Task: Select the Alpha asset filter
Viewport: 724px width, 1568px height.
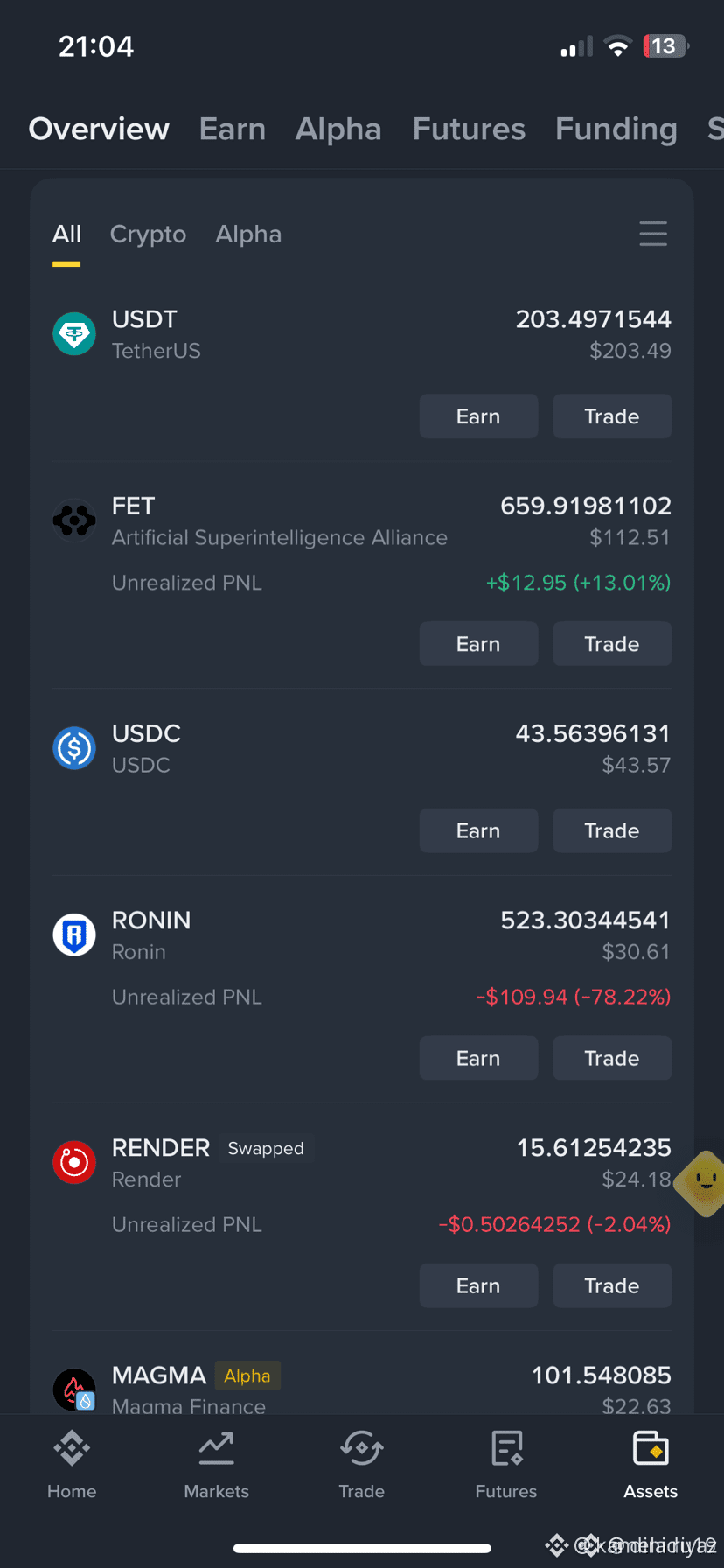Action: [x=248, y=234]
